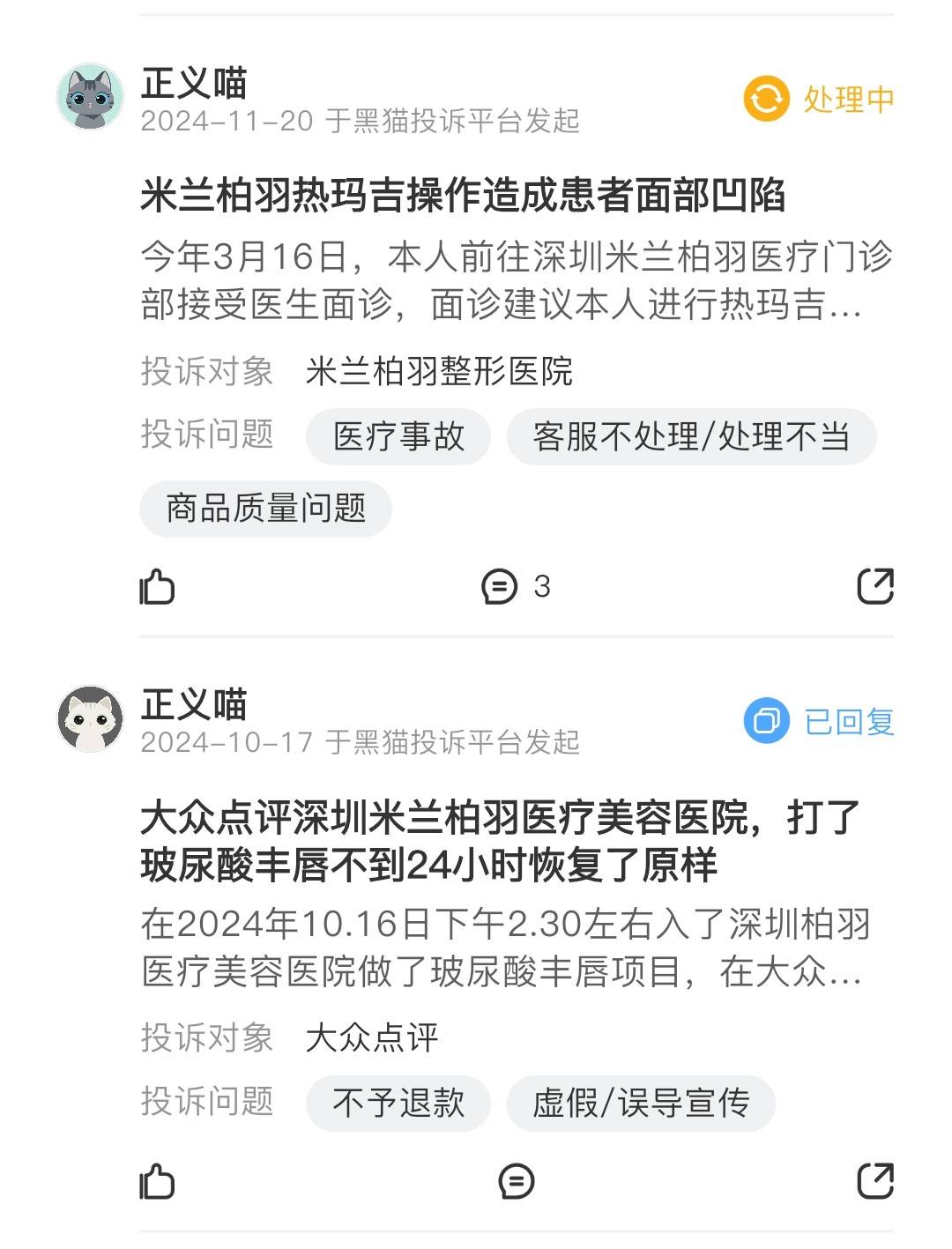Click the orange 处理中 status icon
The height and width of the screenshot is (1249, 952).
pyautogui.click(x=765, y=100)
